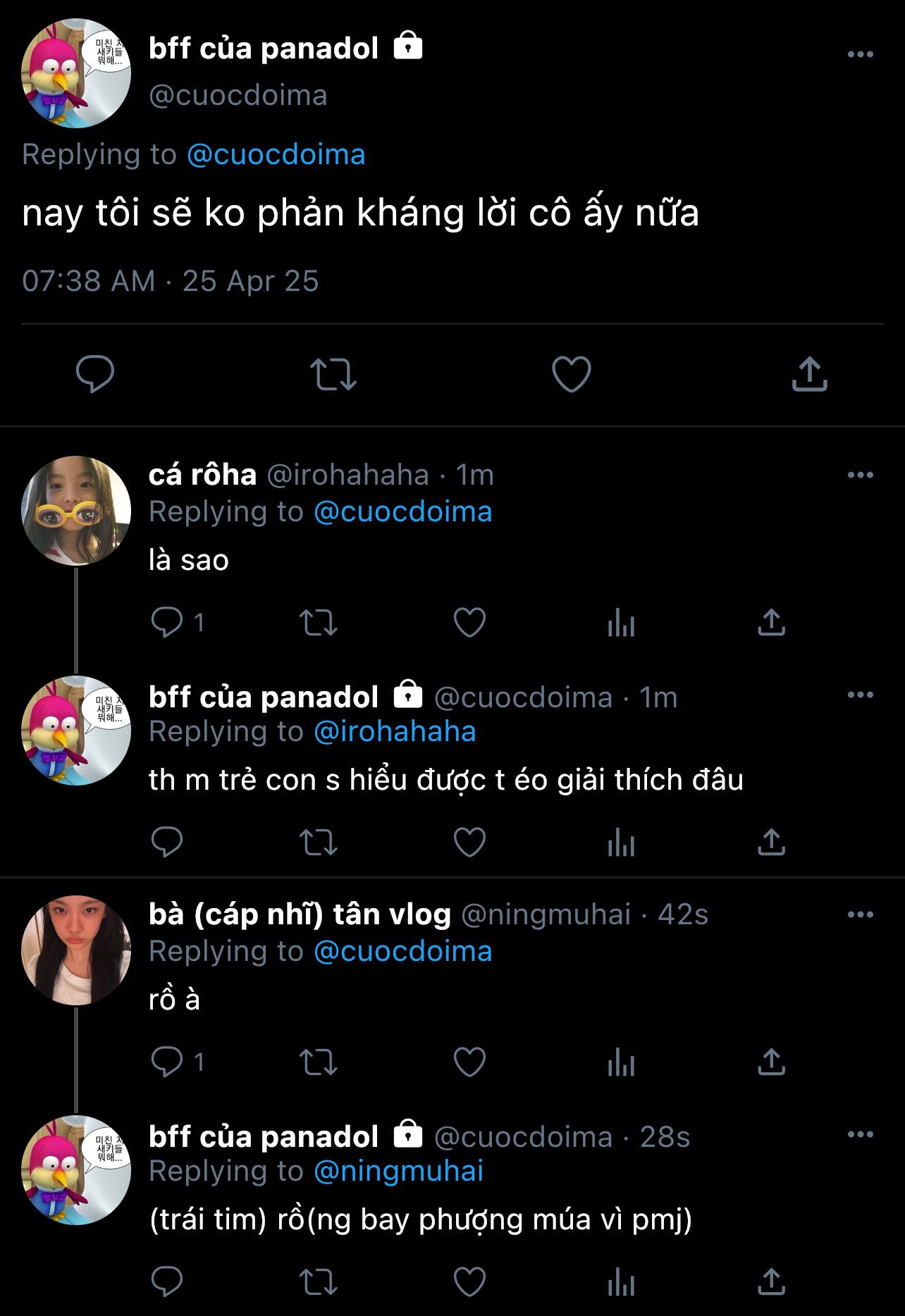Open overflow menu on cá rôha's reply

coord(860,475)
